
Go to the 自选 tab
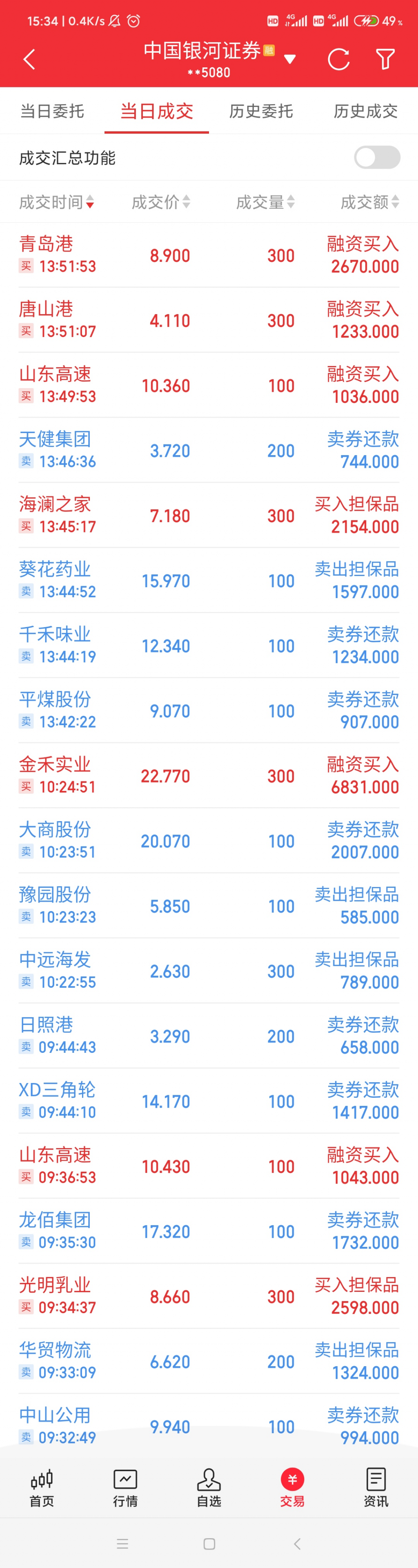pyautogui.click(x=209, y=1487)
